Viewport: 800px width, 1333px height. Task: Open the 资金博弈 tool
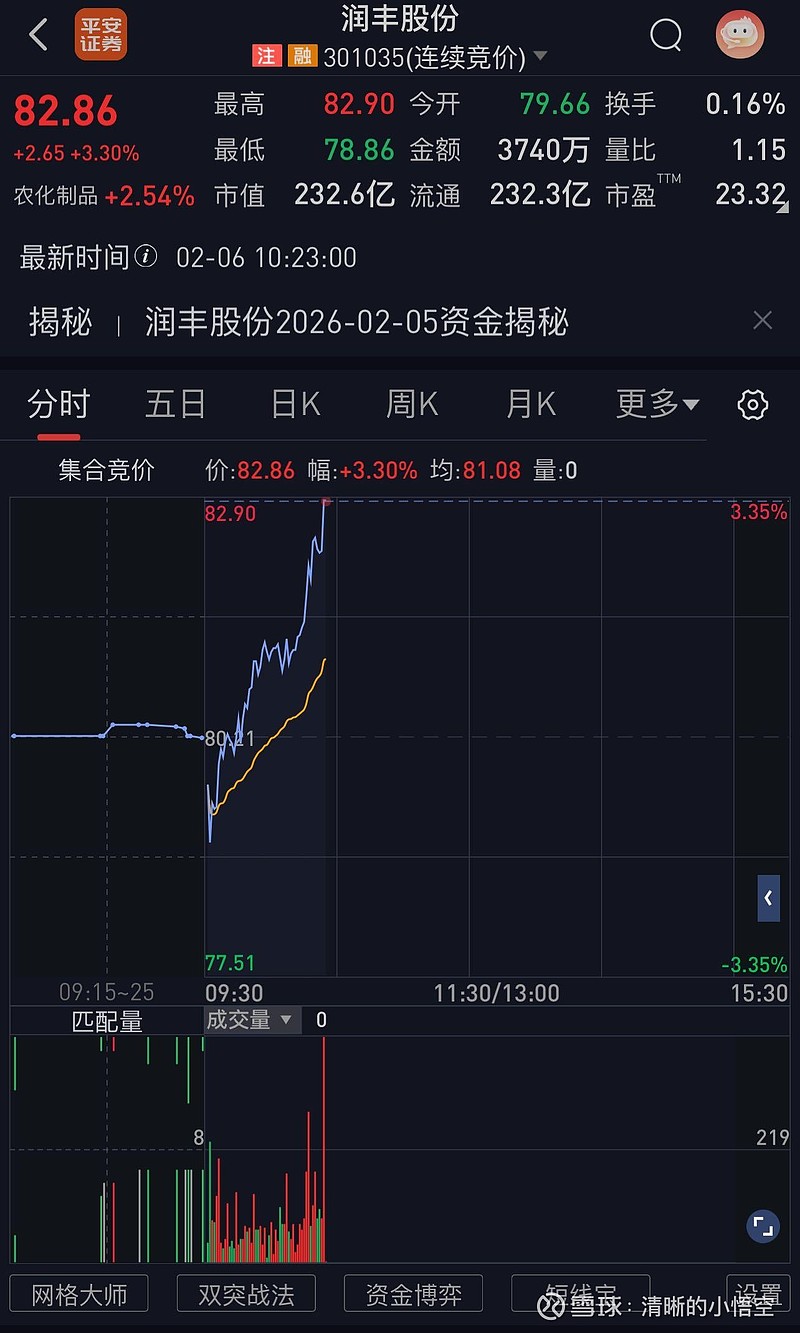413,1295
